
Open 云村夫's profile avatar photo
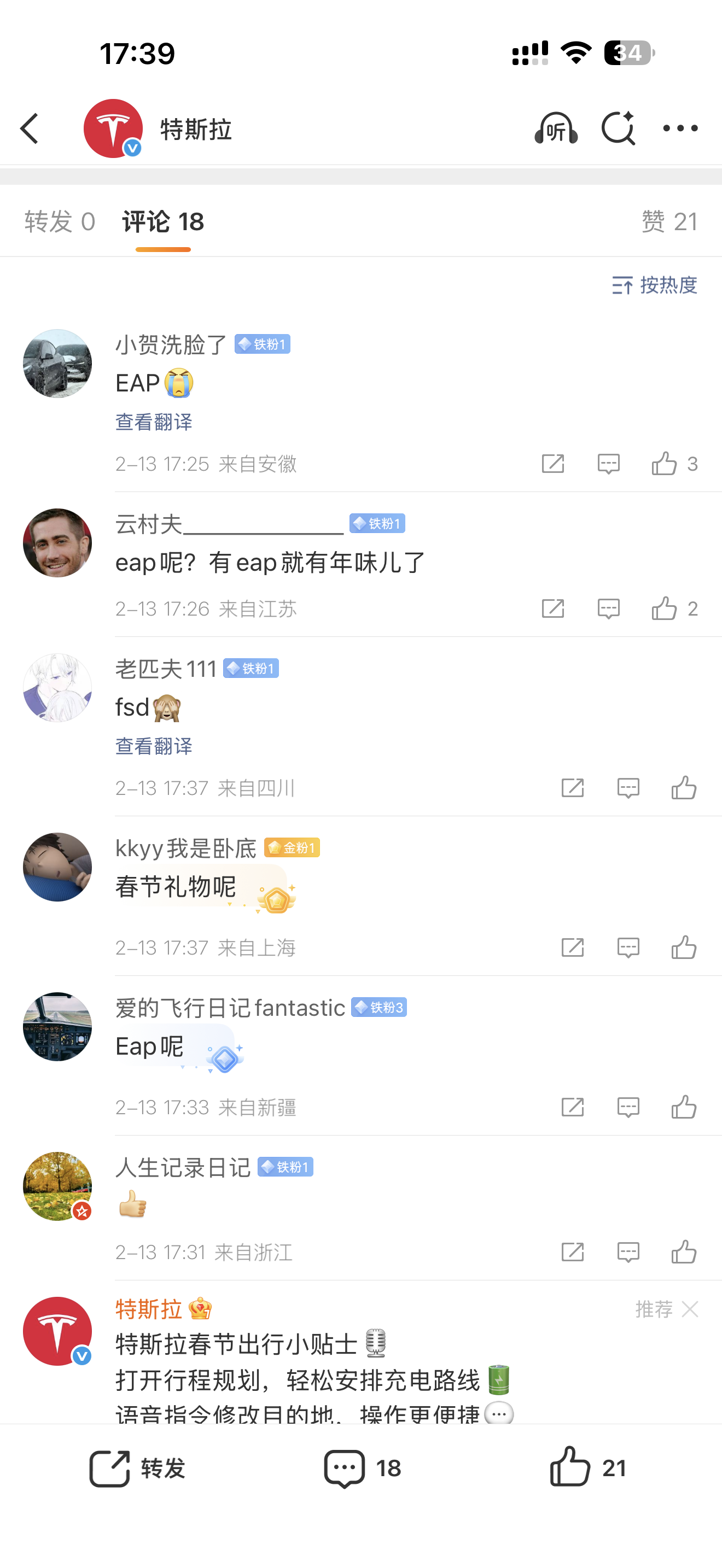[57, 542]
